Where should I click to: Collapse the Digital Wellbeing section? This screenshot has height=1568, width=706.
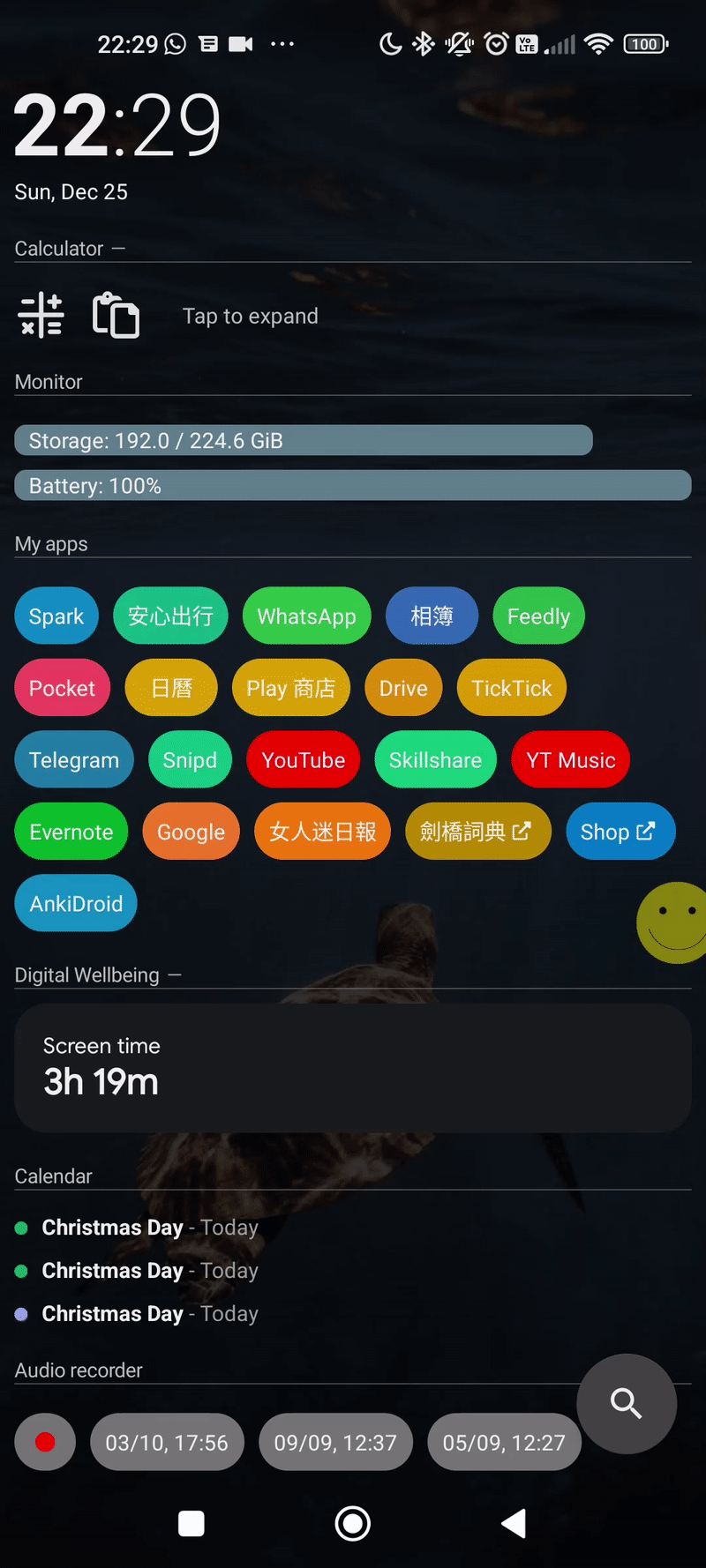175,974
